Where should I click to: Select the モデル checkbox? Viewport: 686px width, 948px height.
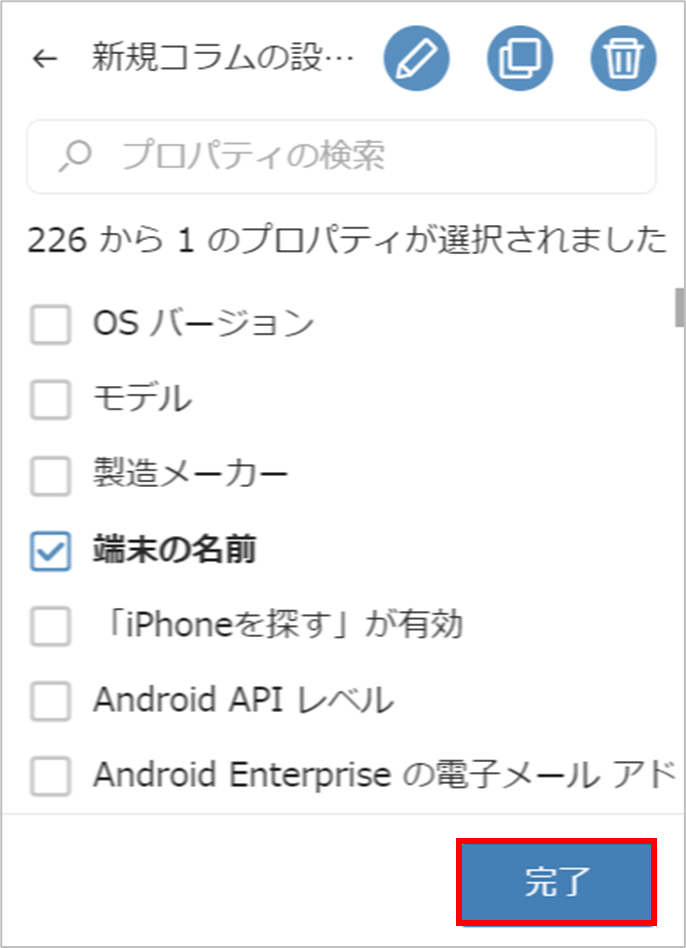[51, 400]
